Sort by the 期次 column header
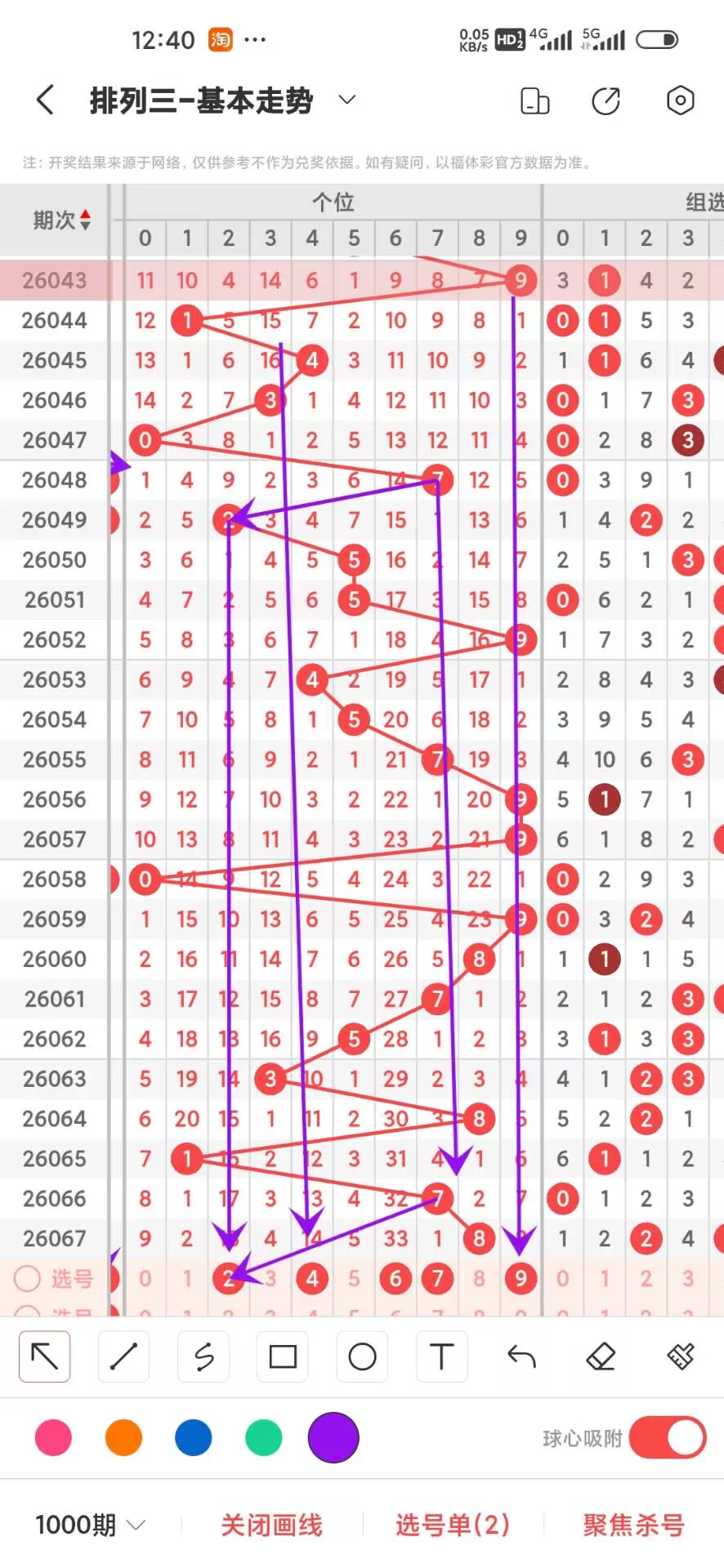The height and width of the screenshot is (1568, 724). (61, 220)
